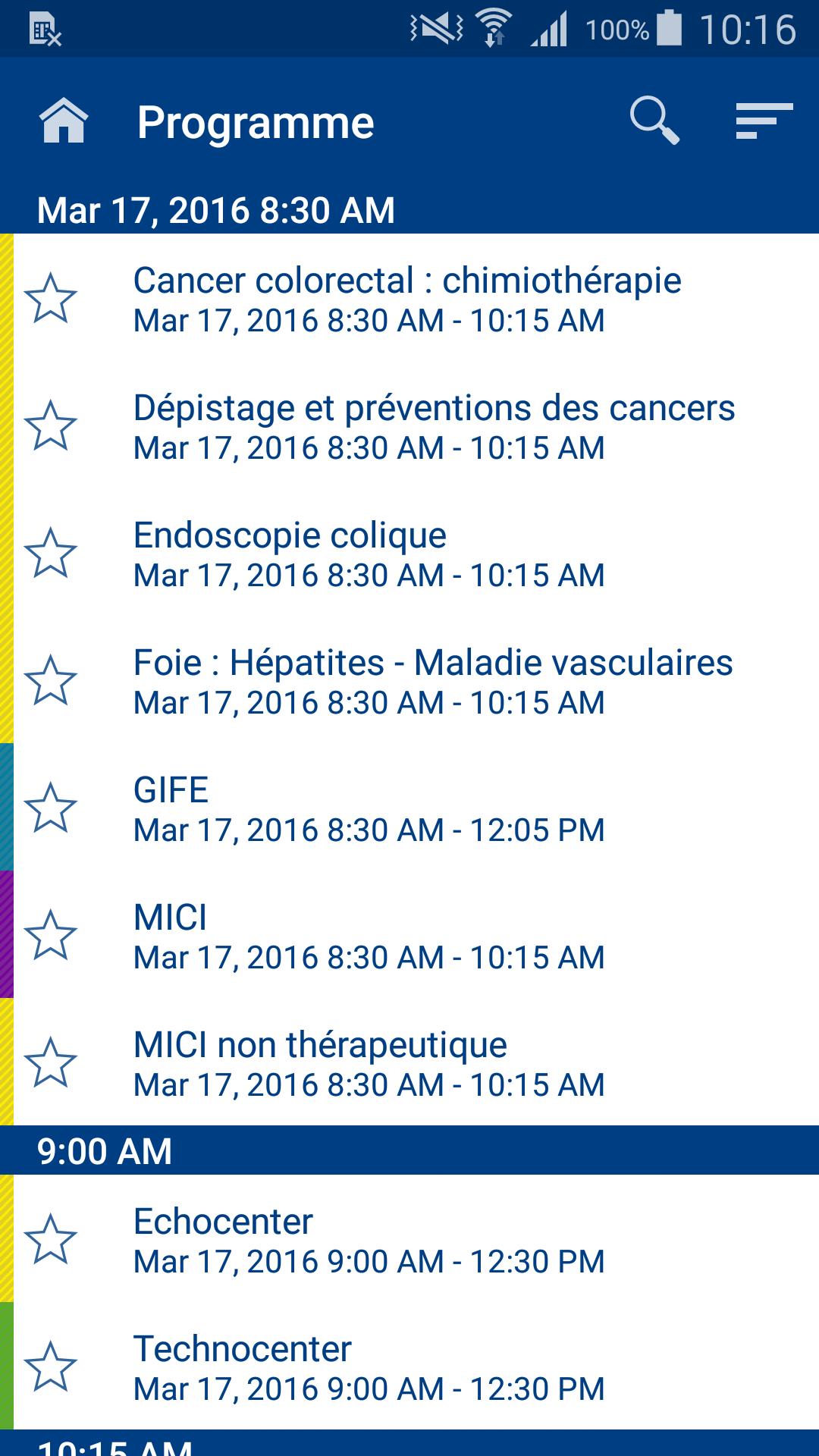Favorite the Dépistage et préventions des cancers session
The width and height of the screenshot is (819, 1456).
tap(50, 428)
